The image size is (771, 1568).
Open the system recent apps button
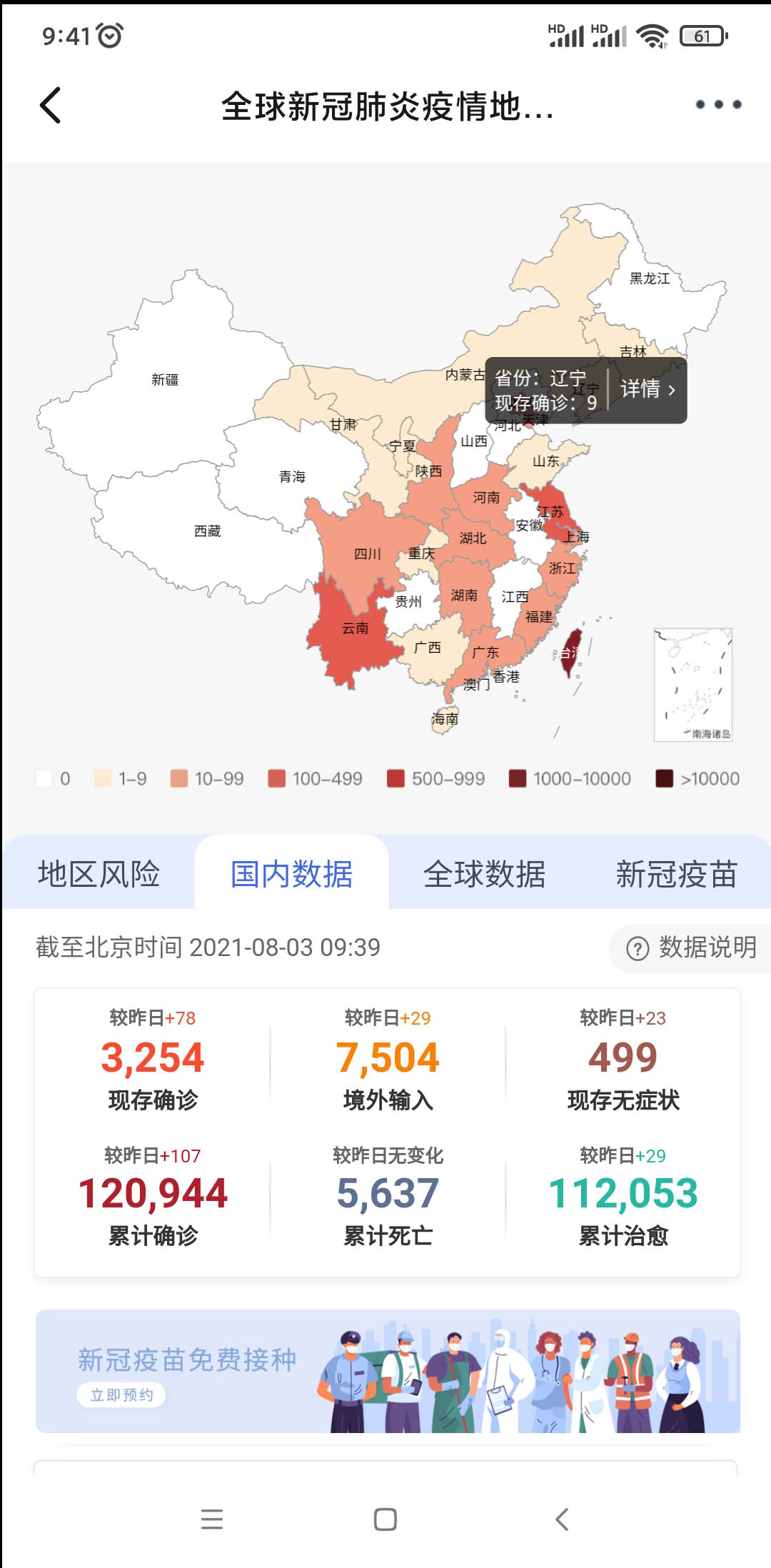click(212, 1519)
